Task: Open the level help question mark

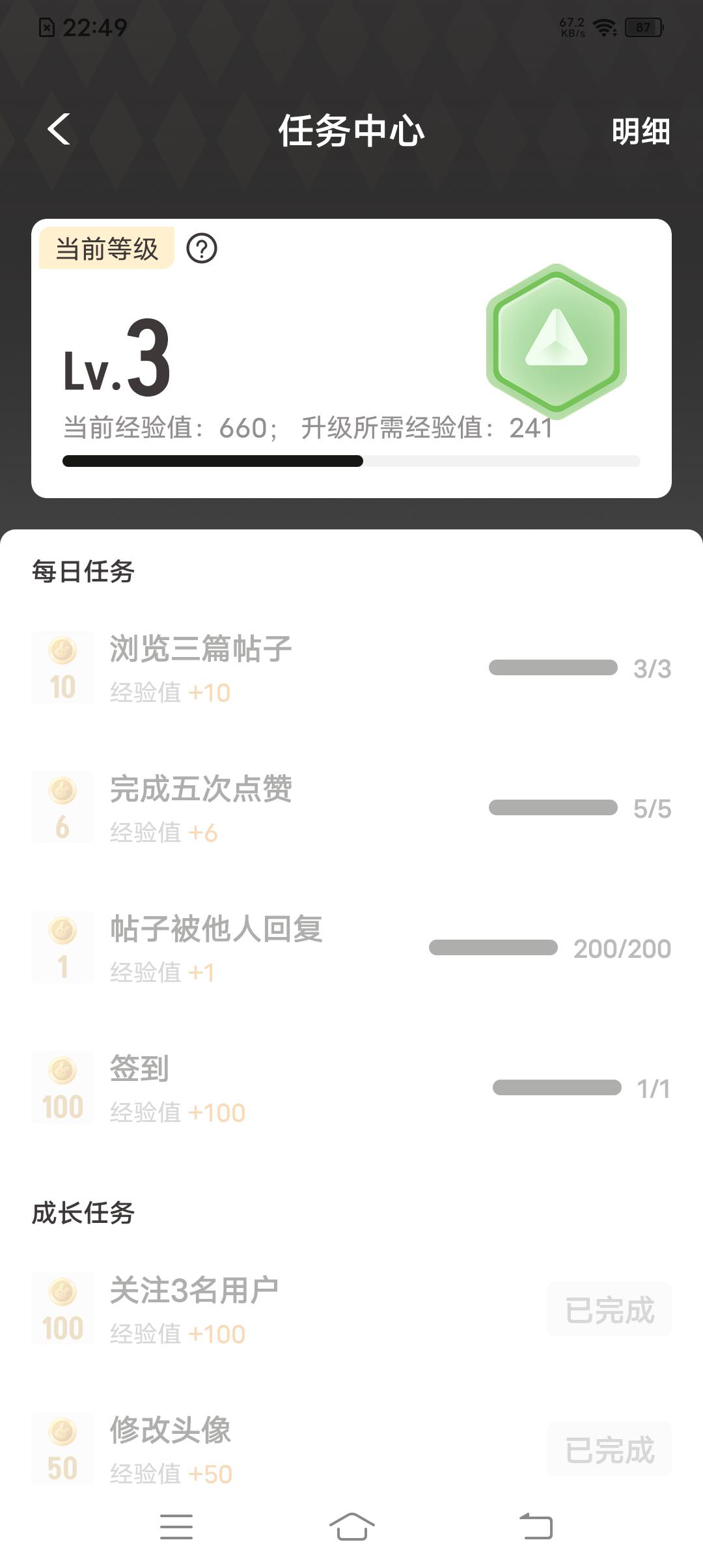Action: point(202,249)
